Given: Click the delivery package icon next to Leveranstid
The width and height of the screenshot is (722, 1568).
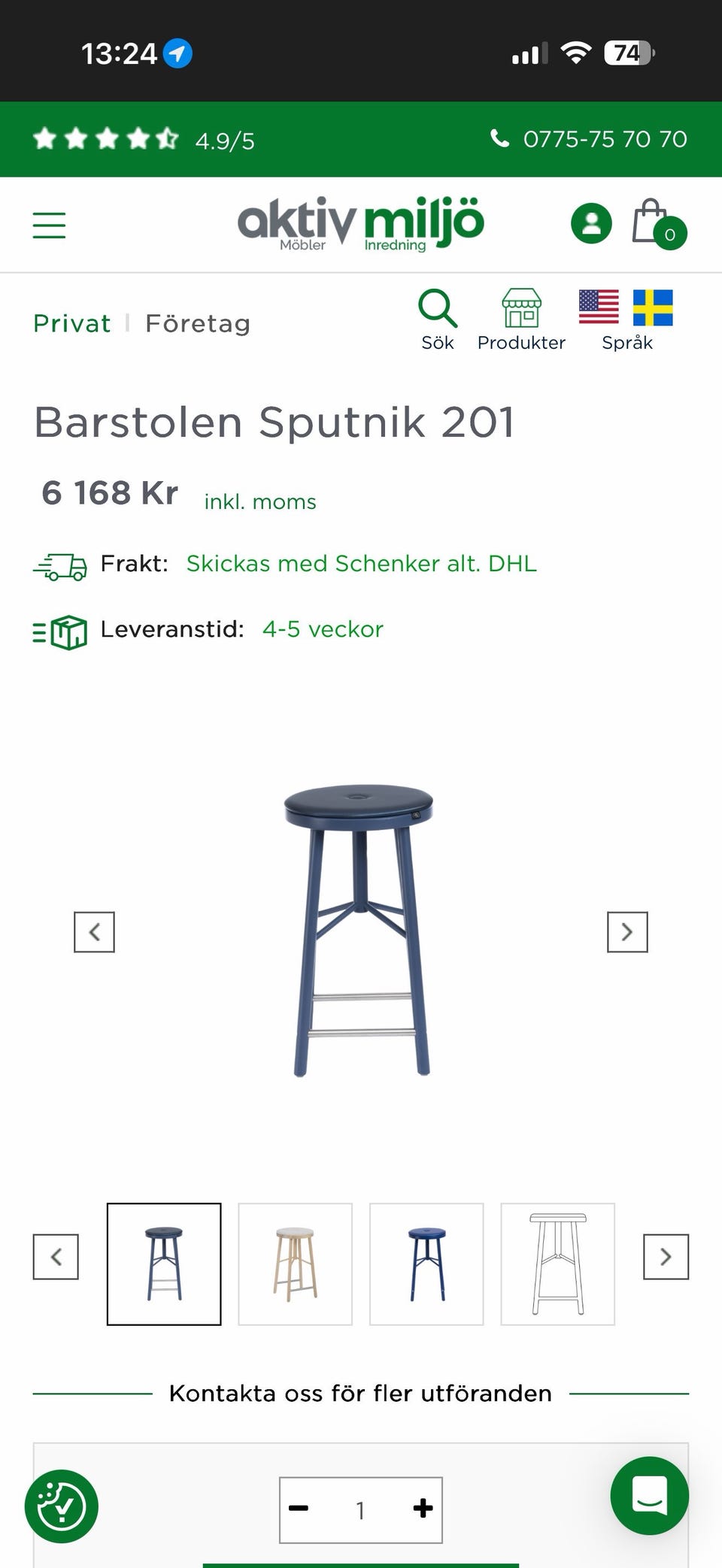Looking at the screenshot, I should 64,631.
